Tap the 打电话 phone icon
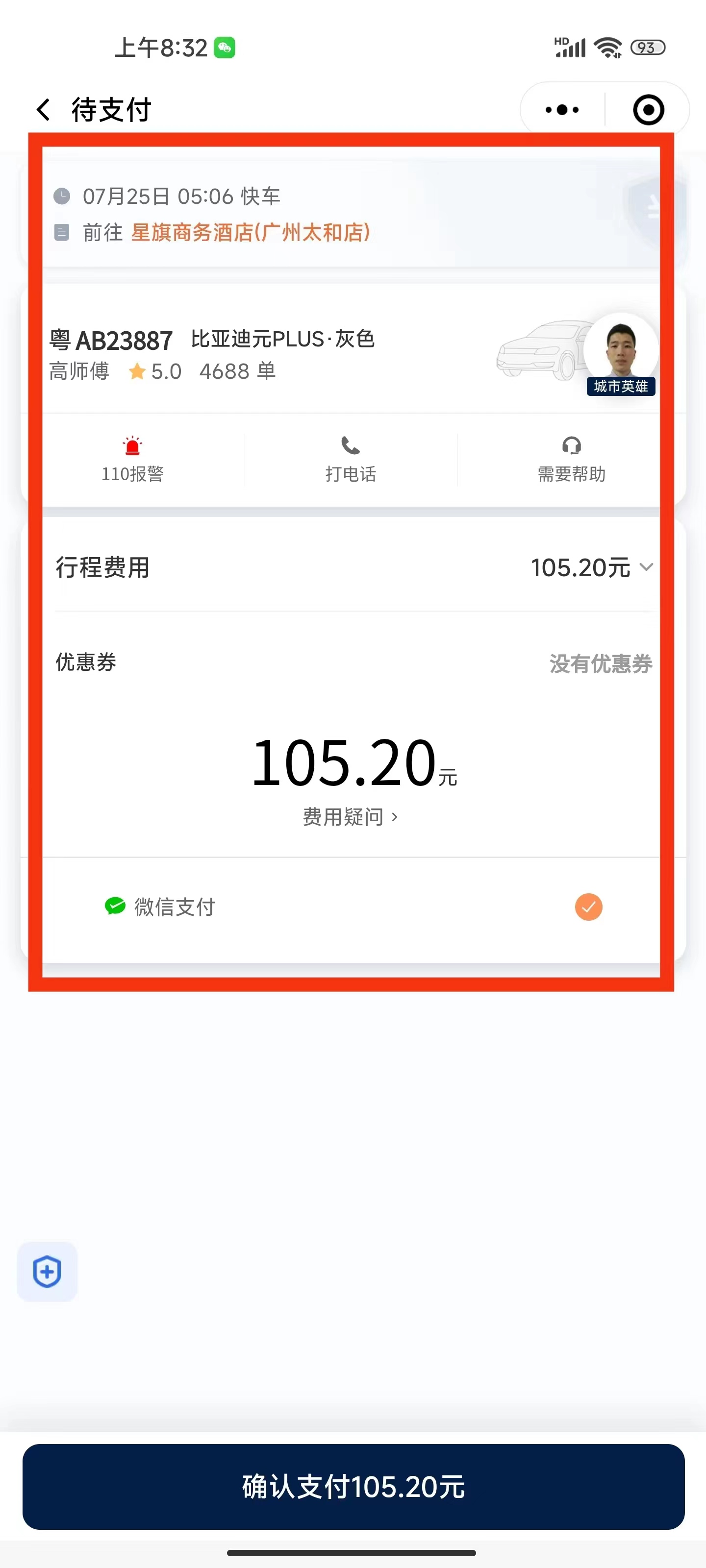Viewport: 706px width, 1568px height. [x=350, y=445]
